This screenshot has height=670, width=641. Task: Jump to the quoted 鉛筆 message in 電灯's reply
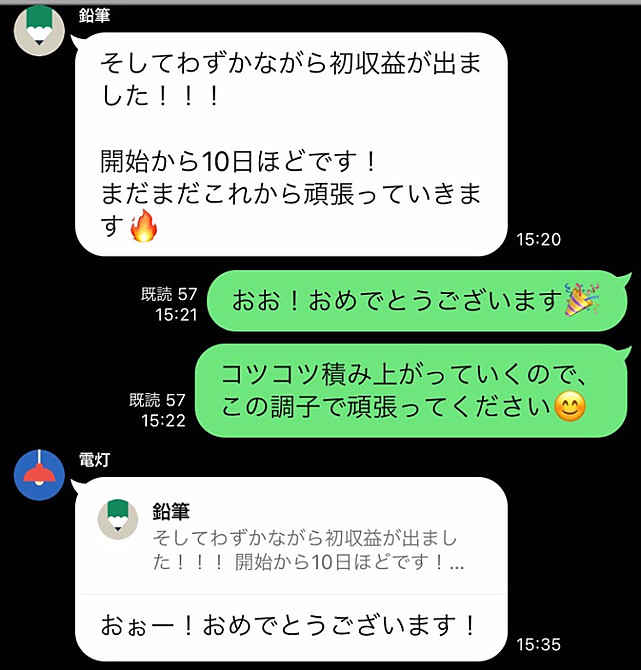coord(290,536)
